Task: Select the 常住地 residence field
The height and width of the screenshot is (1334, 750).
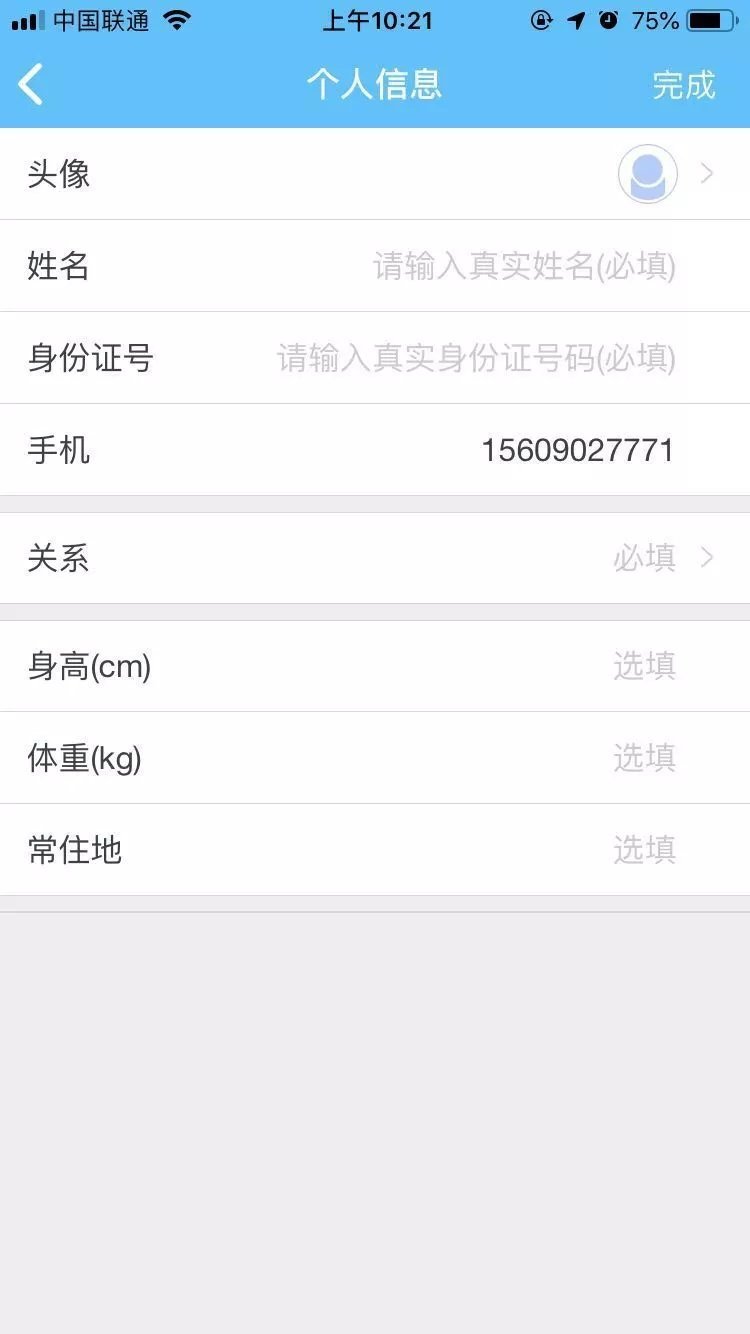Action: (644, 850)
